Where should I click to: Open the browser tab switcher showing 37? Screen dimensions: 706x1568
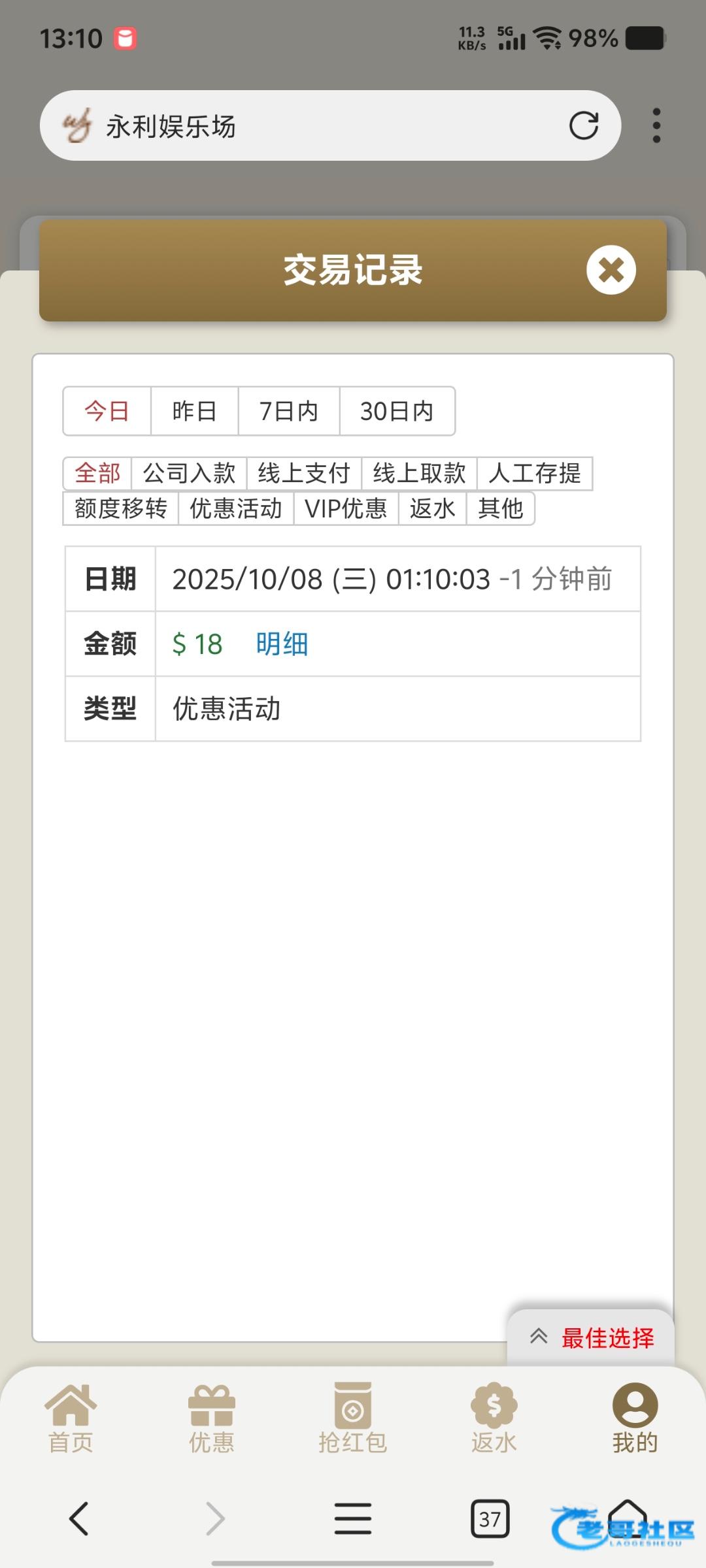click(490, 1518)
